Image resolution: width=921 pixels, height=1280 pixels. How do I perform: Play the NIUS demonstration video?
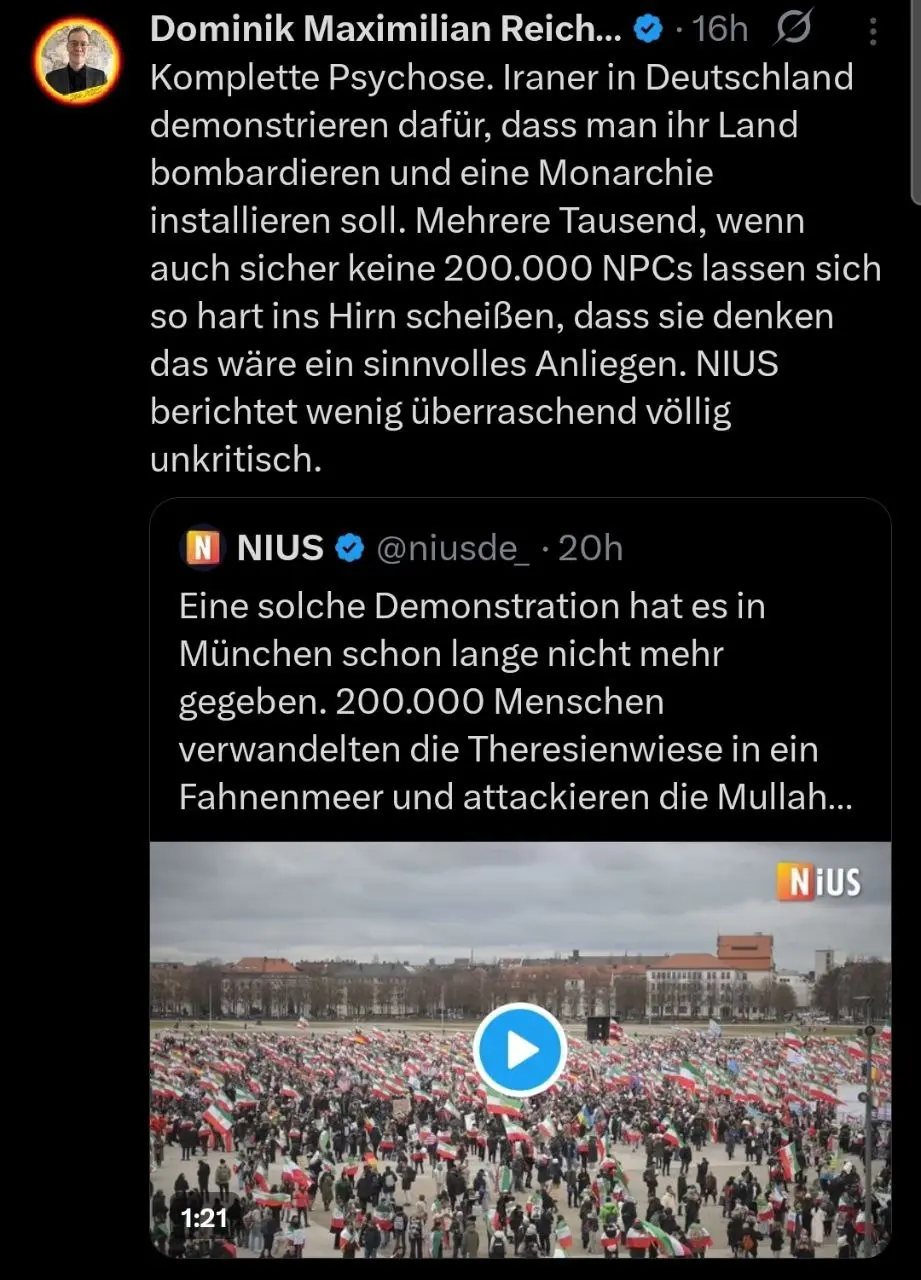[520, 1050]
